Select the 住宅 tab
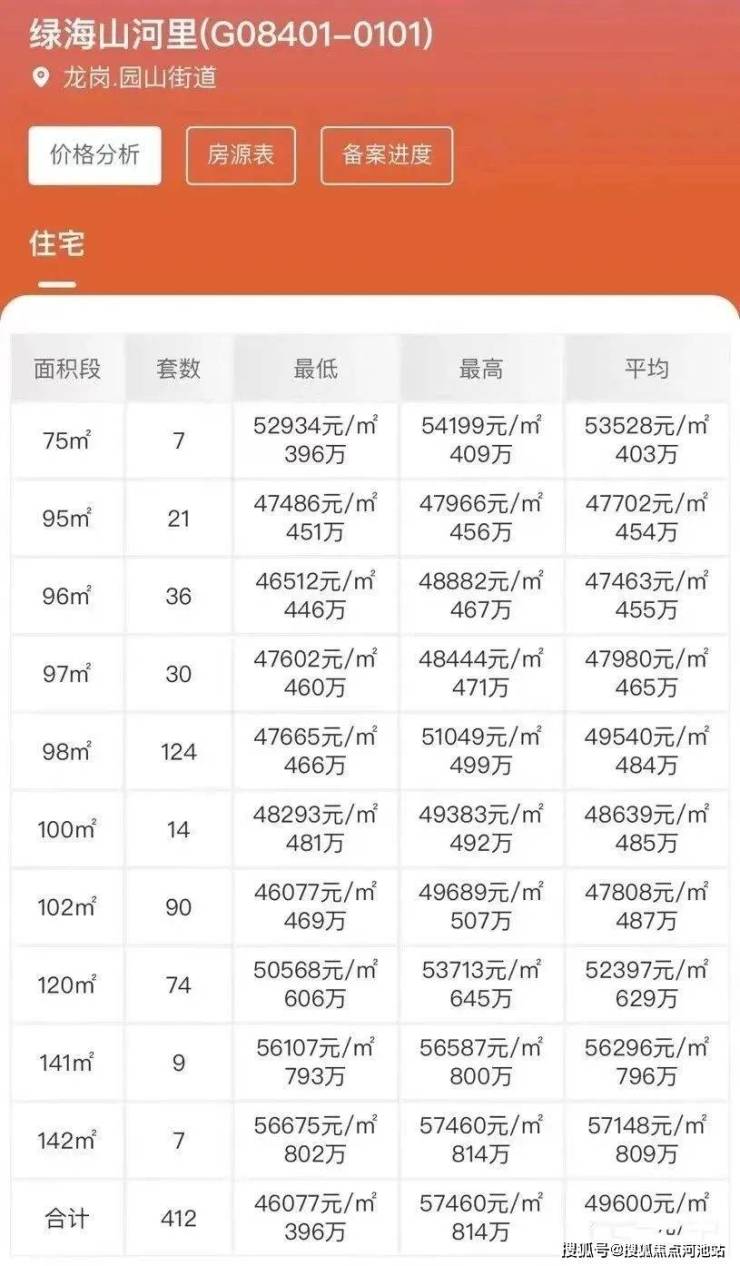Image resolution: width=740 pixels, height=1266 pixels. point(57,244)
